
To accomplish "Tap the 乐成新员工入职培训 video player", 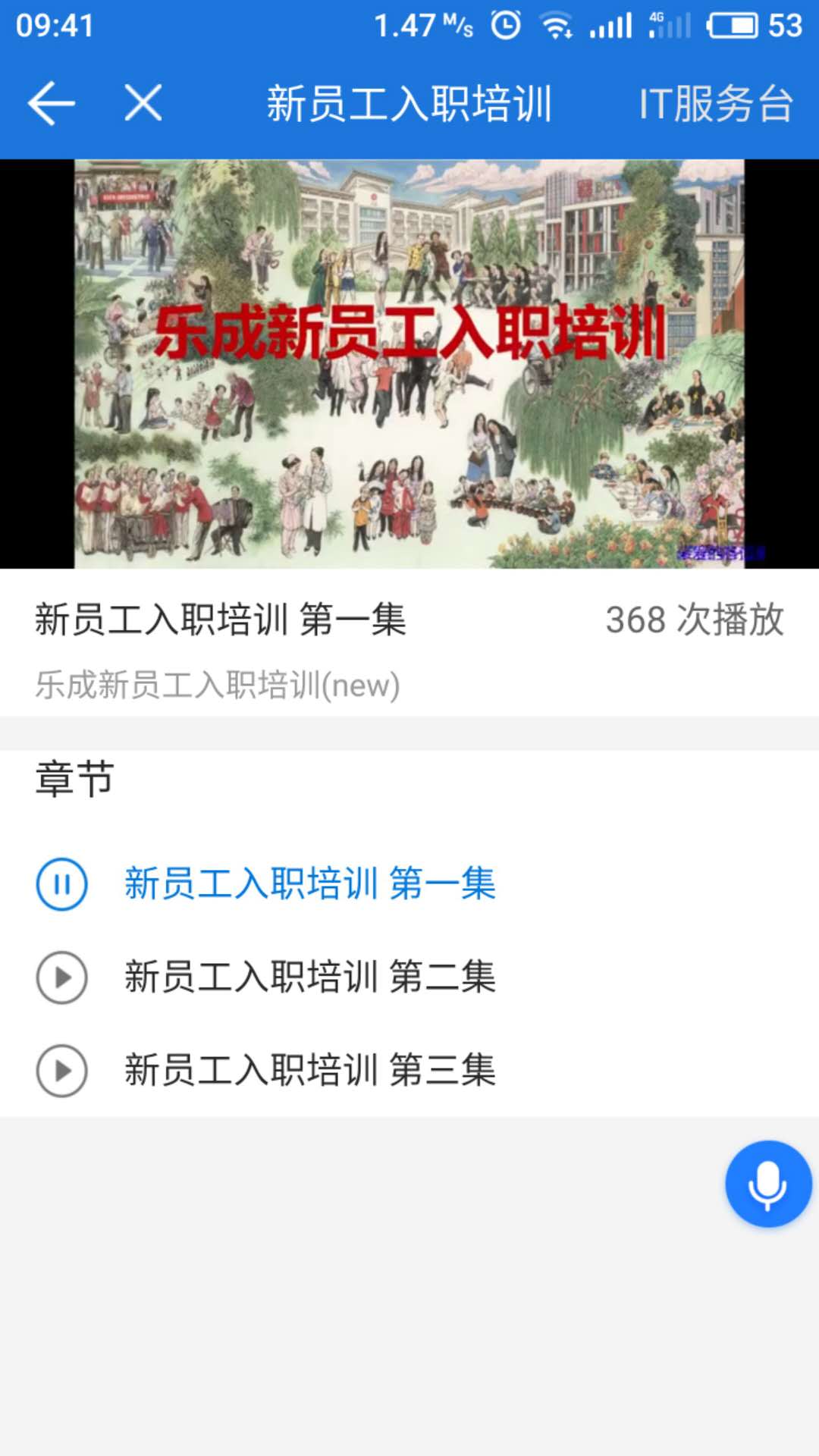I will [409, 364].
